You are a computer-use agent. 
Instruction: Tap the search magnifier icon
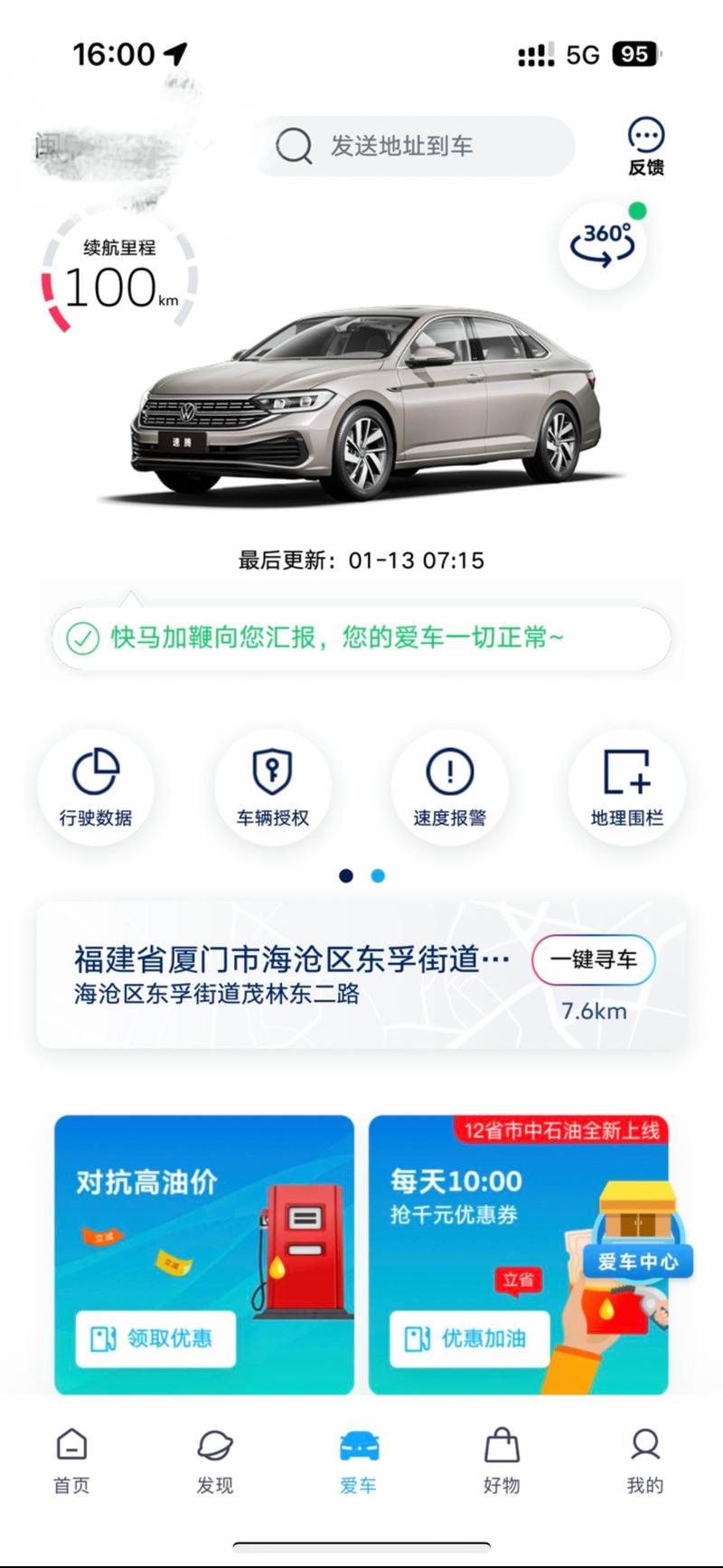(x=294, y=146)
